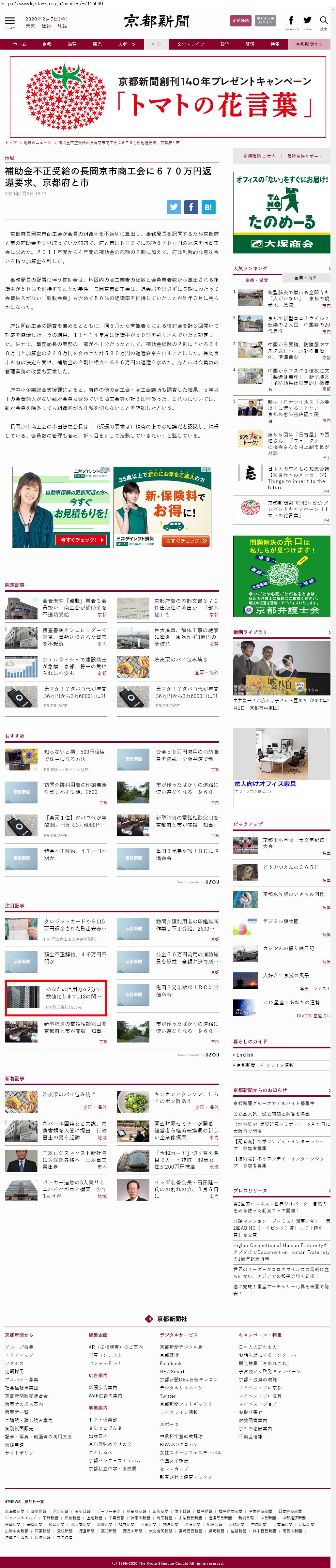Screen dimensions: 336x1568
Task: Open related article 渋皮栗のパイ包み焼き
Action: pos(172,659)
